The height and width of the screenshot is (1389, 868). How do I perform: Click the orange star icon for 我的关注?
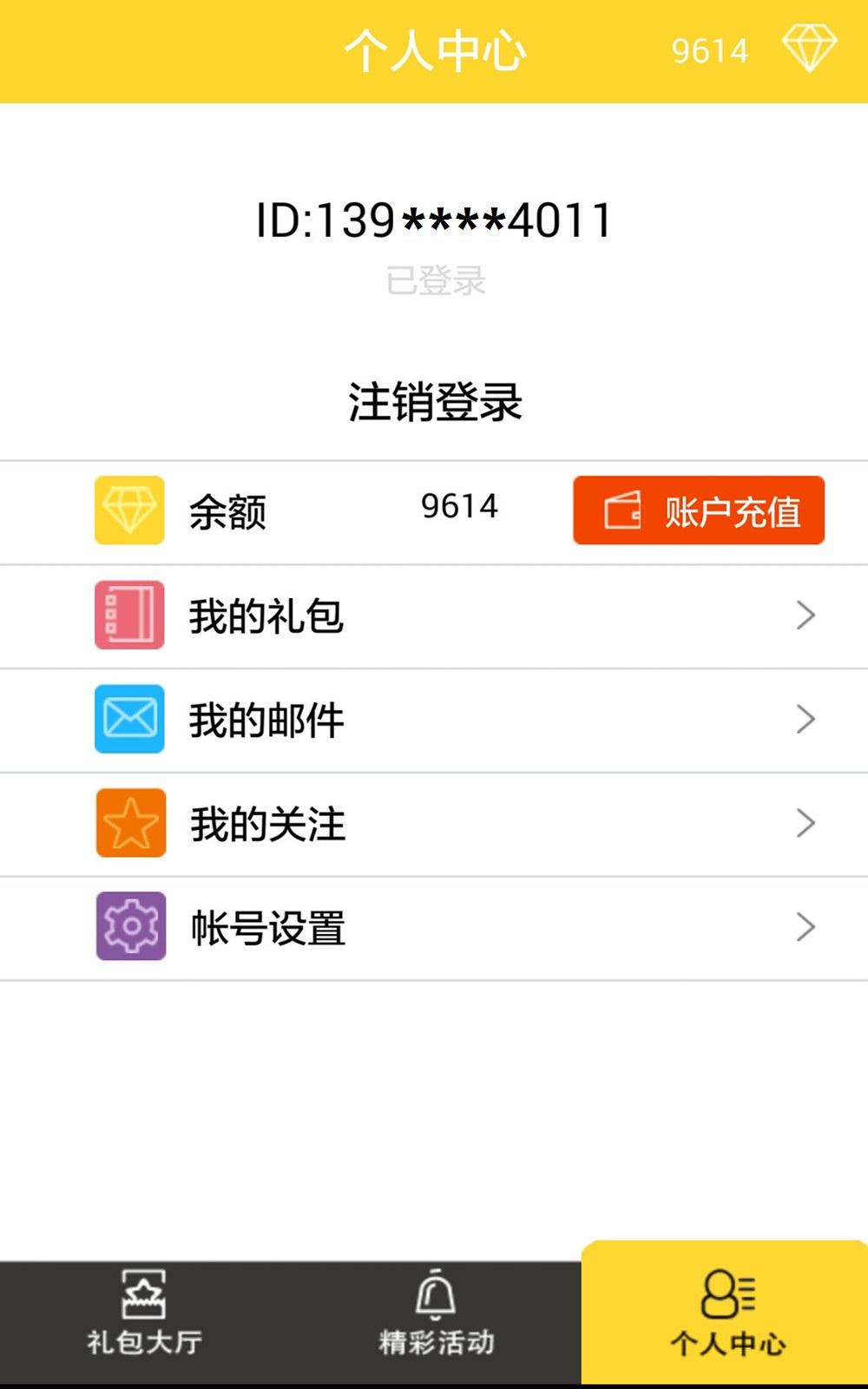[x=129, y=824]
